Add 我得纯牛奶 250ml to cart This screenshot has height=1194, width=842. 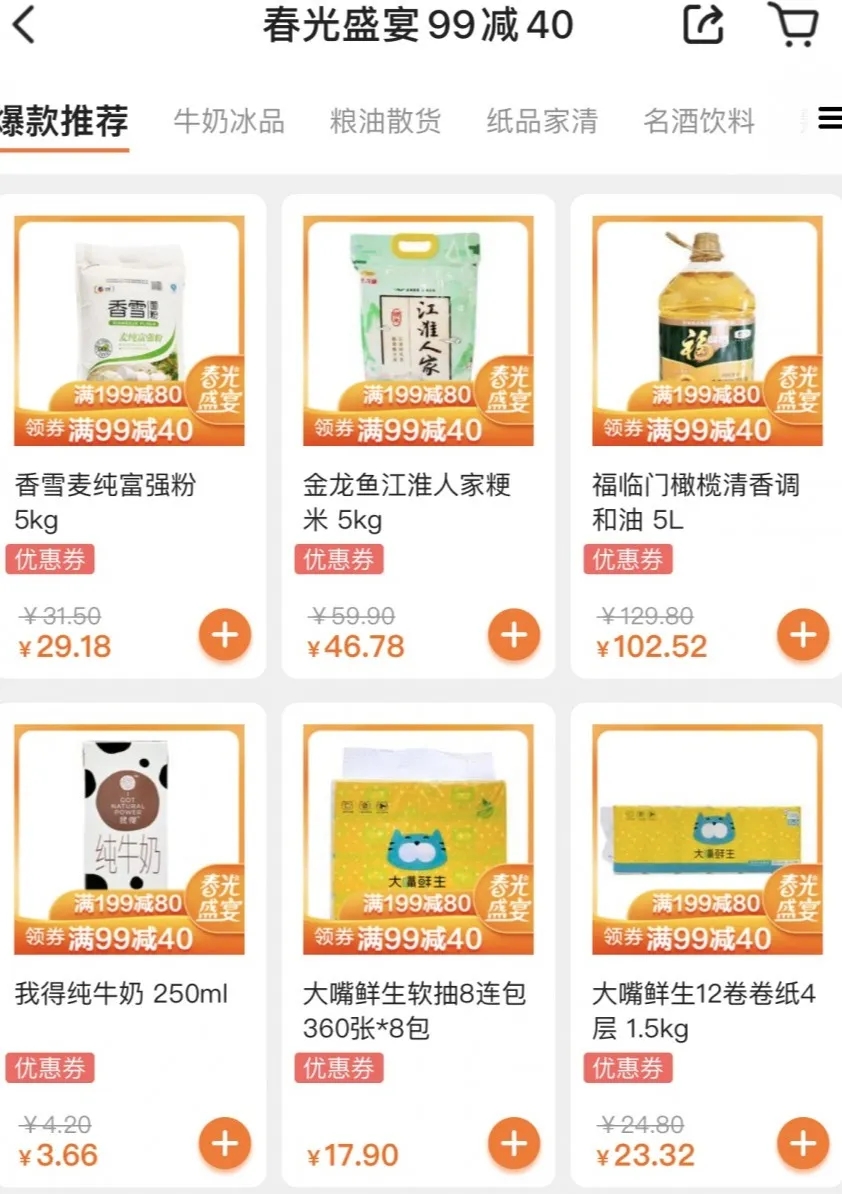[225, 1143]
